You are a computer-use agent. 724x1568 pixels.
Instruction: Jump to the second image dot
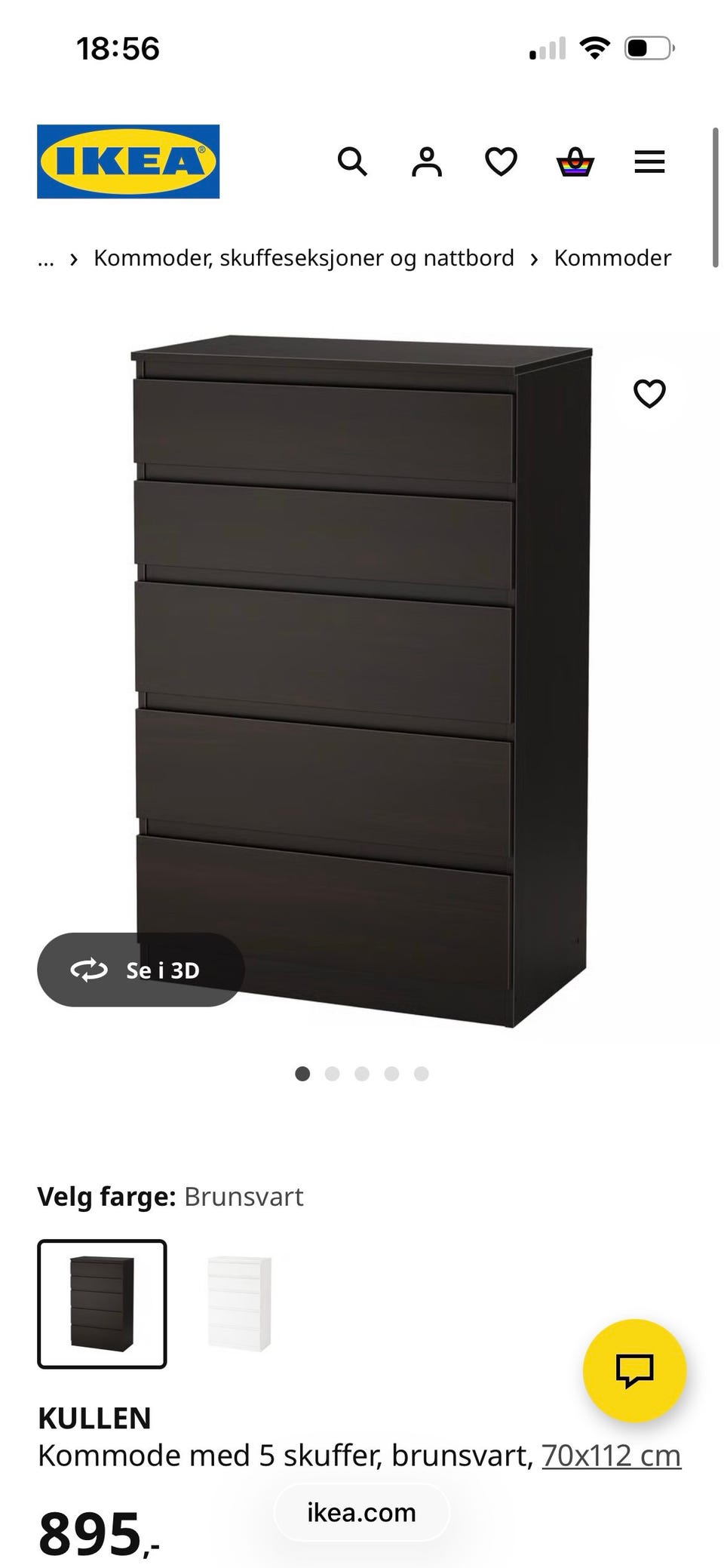pos(332,1074)
